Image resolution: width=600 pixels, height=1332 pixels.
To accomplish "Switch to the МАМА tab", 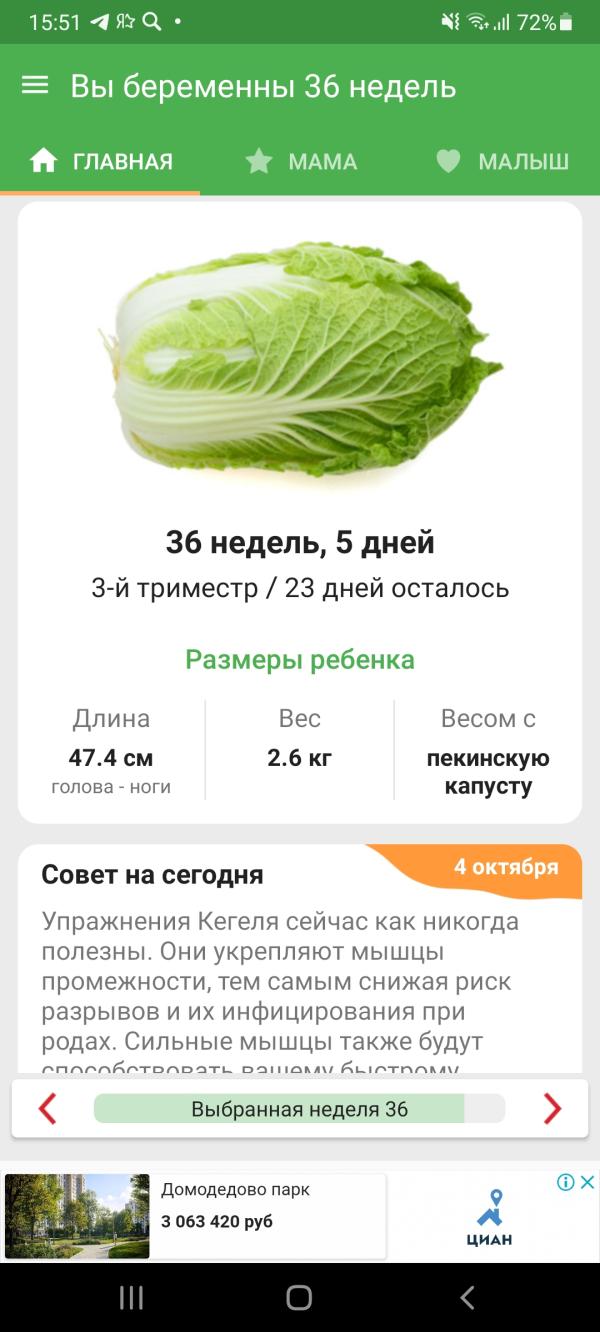I will pos(301,162).
